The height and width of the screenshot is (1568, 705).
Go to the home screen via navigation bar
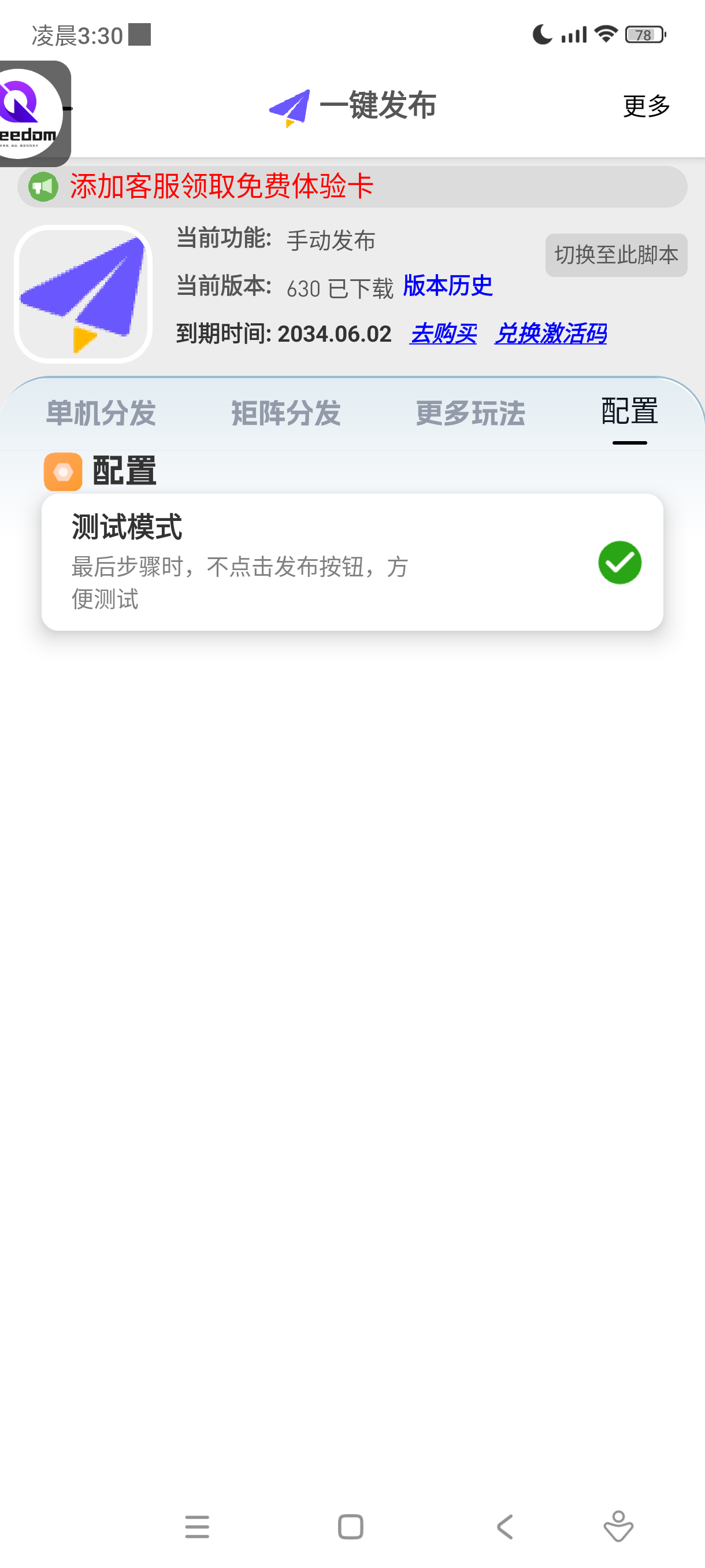[350, 1526]
